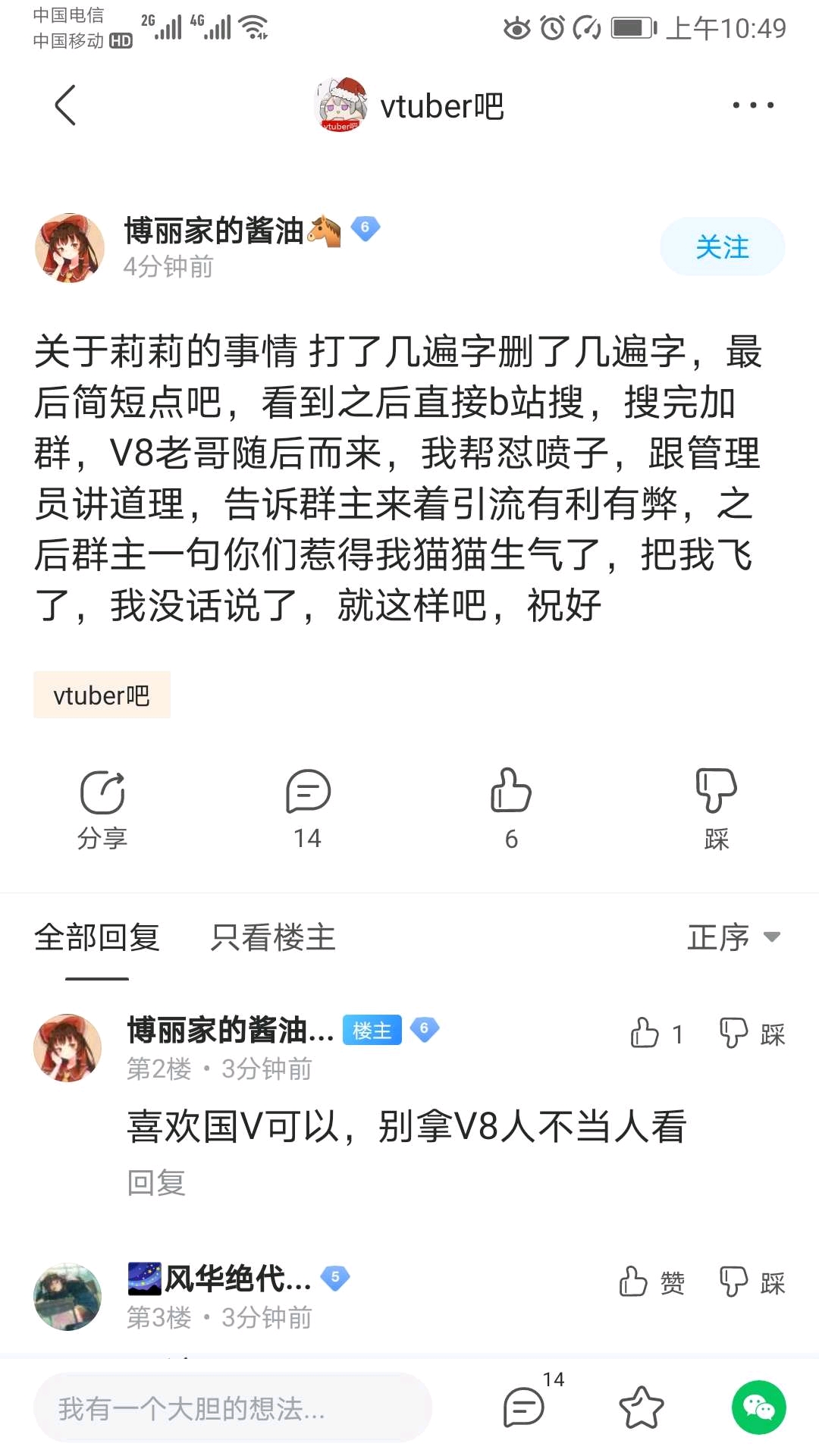Downvote the 第2楼 reply
The height and width of the screenshot is (1456, 819).
[x=752, y=1033]
